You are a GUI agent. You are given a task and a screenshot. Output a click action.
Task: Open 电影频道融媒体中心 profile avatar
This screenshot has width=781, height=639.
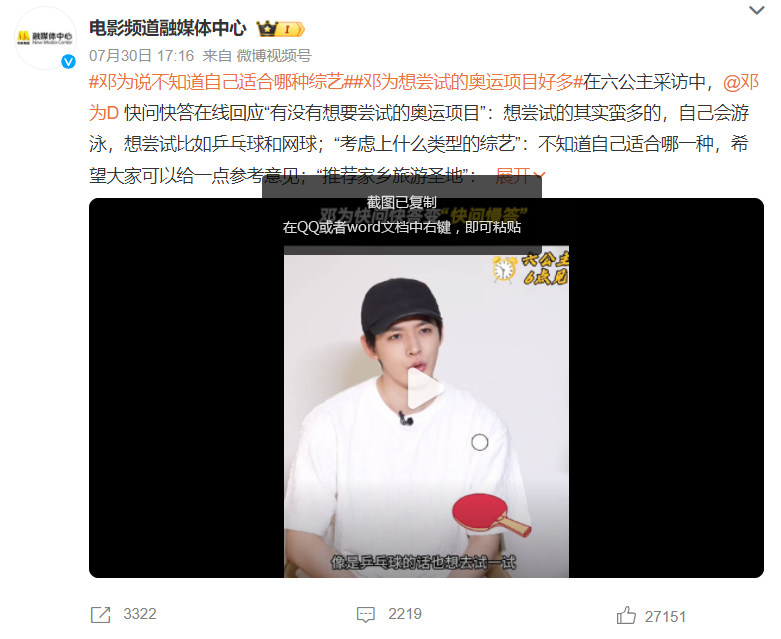(45, 38)
